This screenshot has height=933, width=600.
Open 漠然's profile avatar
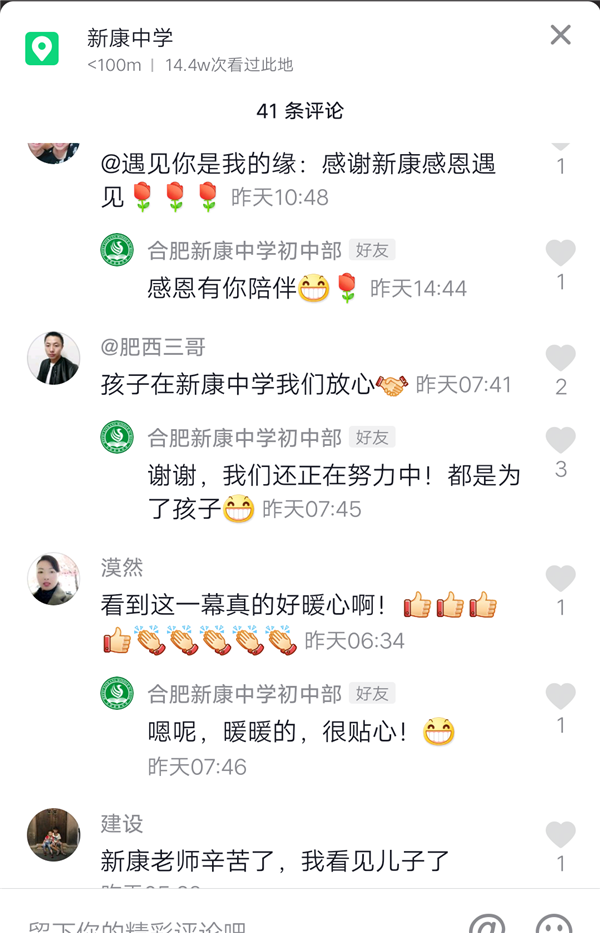[53, 579]
